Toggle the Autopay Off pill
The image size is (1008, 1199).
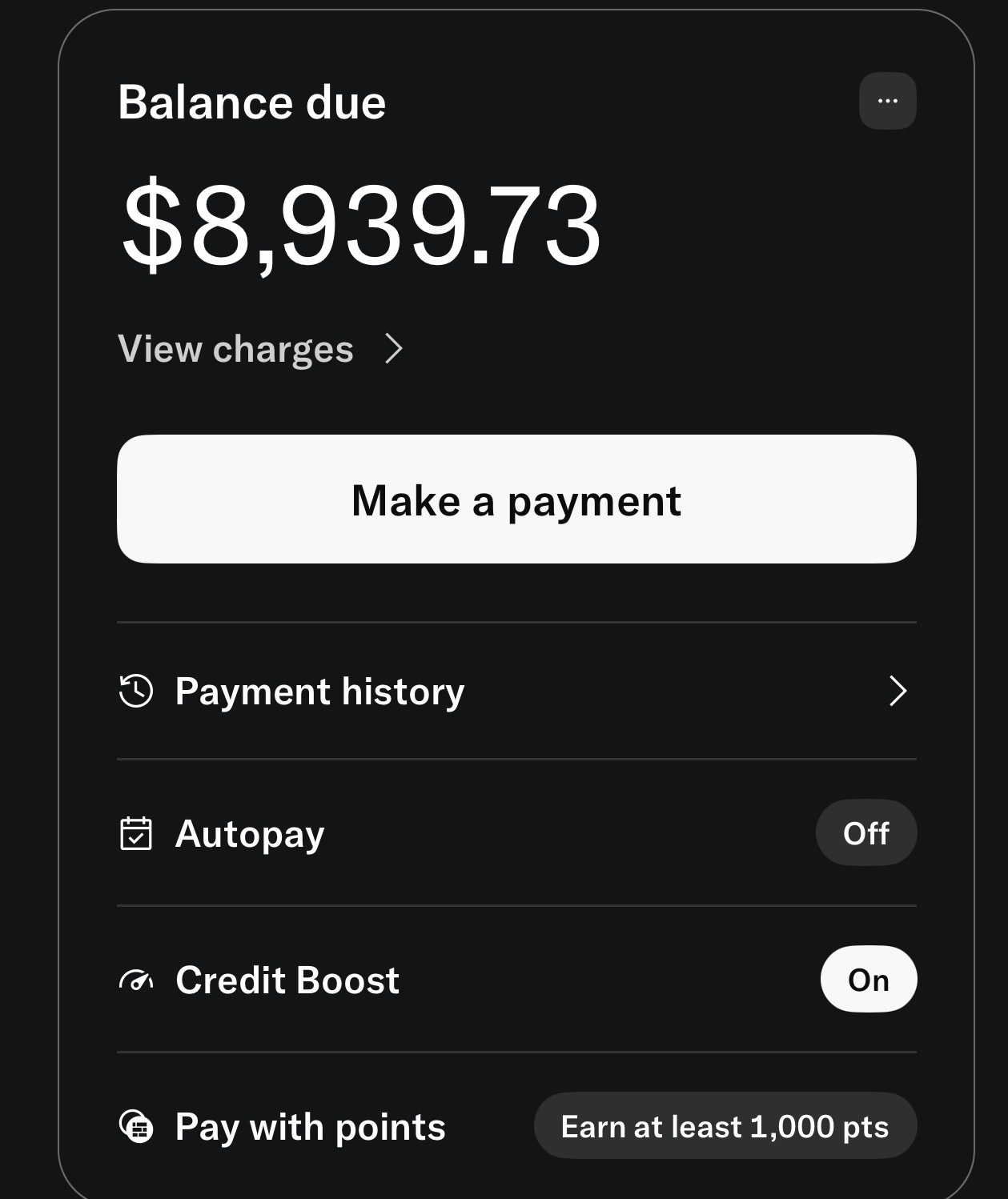tap(865, 833)
